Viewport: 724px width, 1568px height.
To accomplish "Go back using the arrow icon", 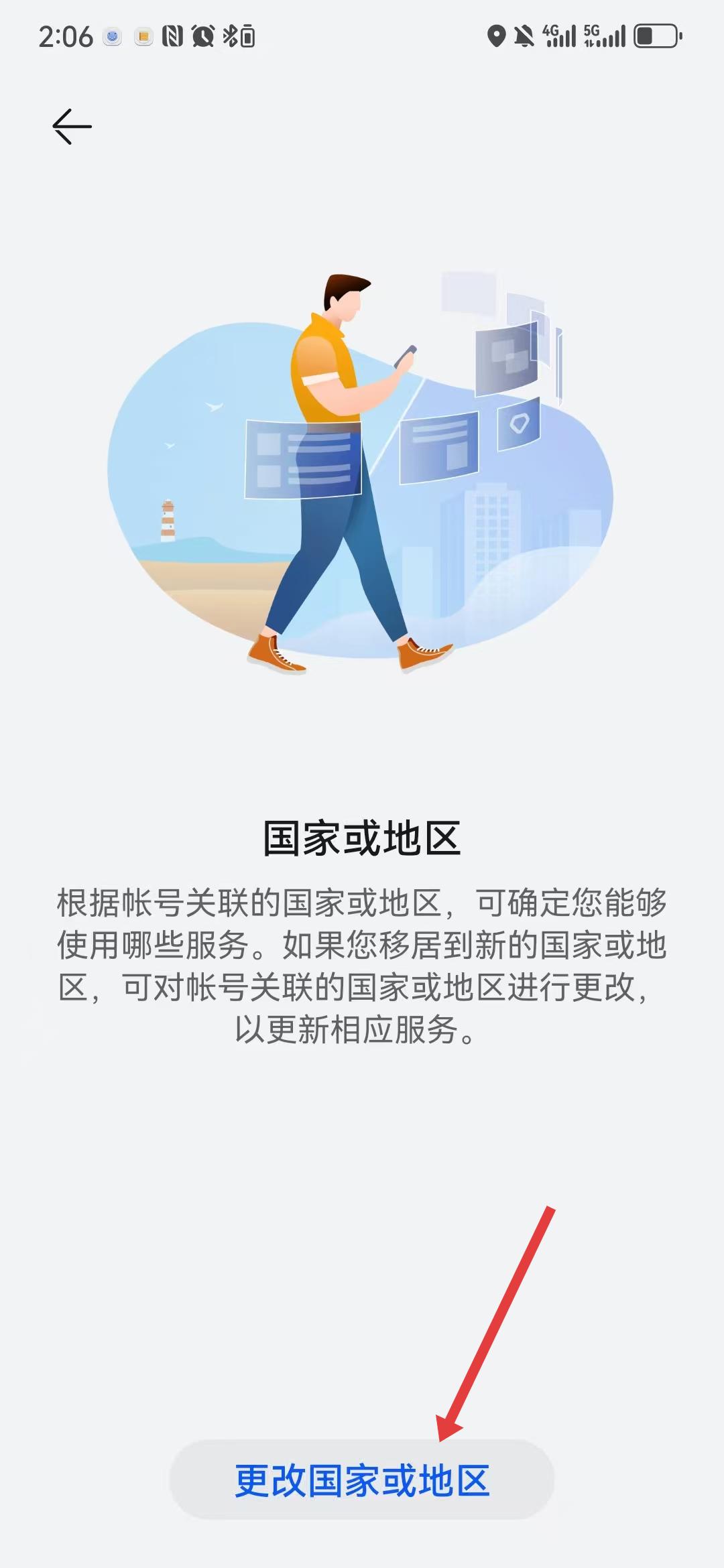I will [72, 127].
